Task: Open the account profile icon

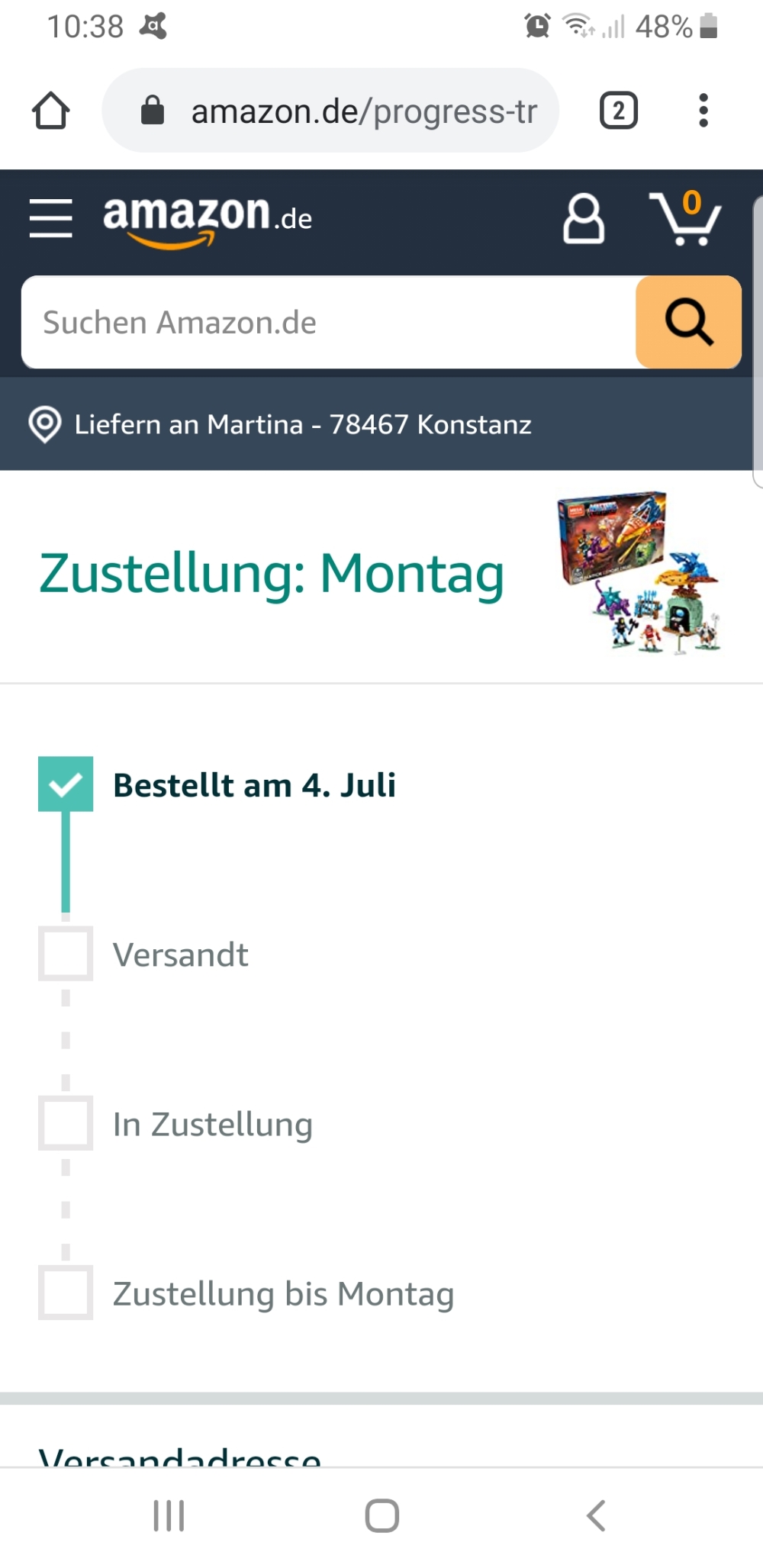Action: [x=584, y=219]
